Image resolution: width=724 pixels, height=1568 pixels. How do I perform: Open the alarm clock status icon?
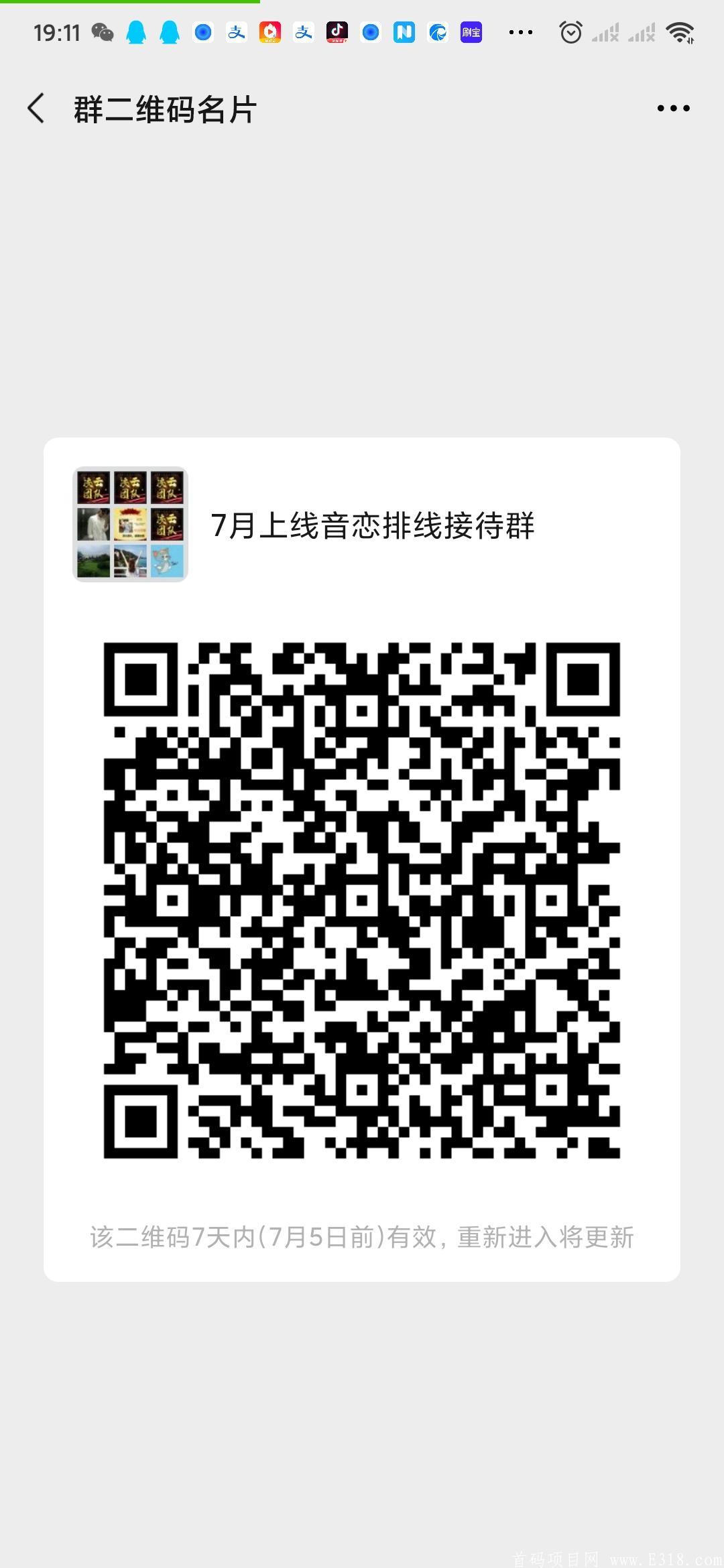pos(570,31)
